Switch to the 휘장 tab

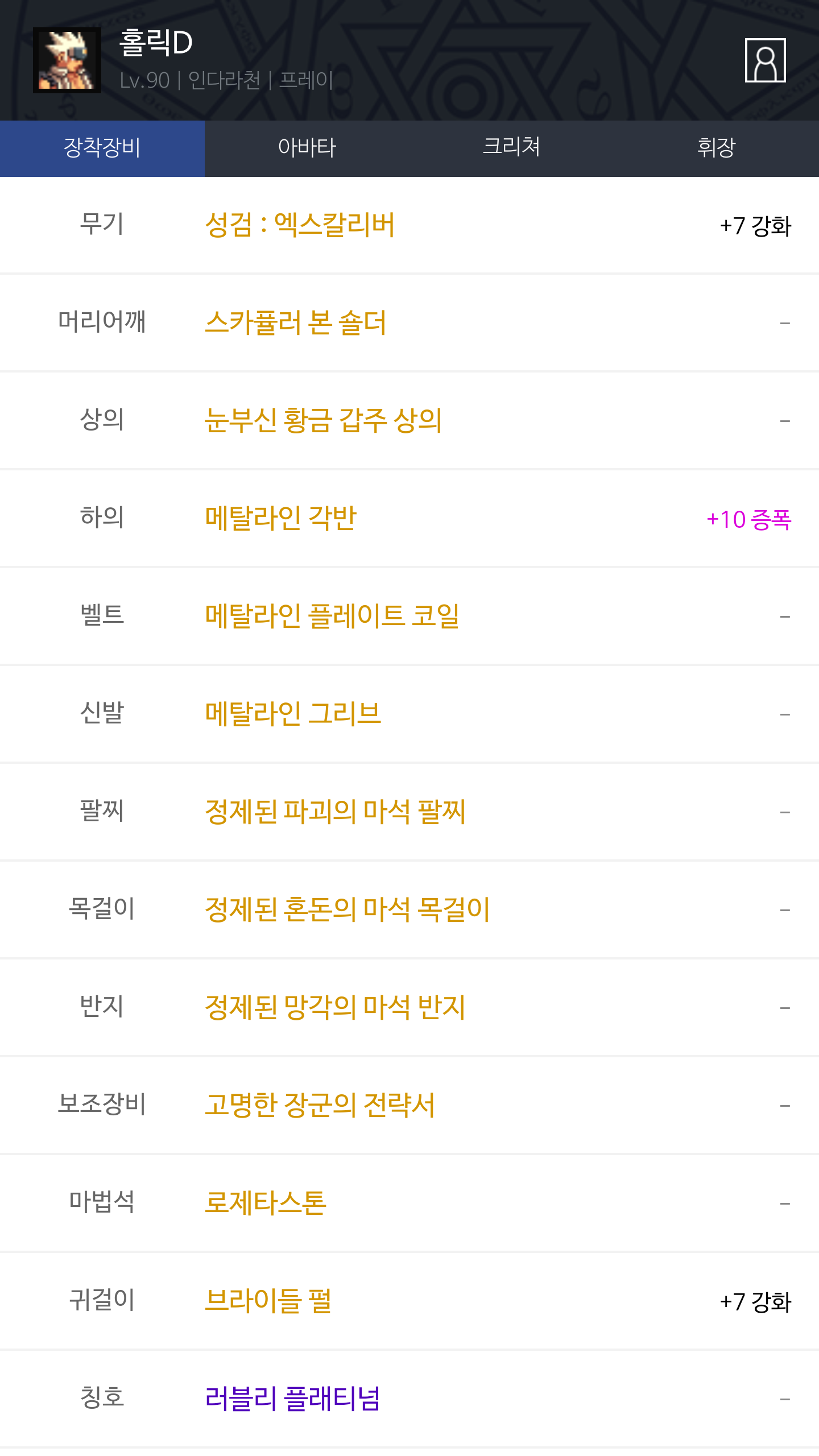pos(716,148)
